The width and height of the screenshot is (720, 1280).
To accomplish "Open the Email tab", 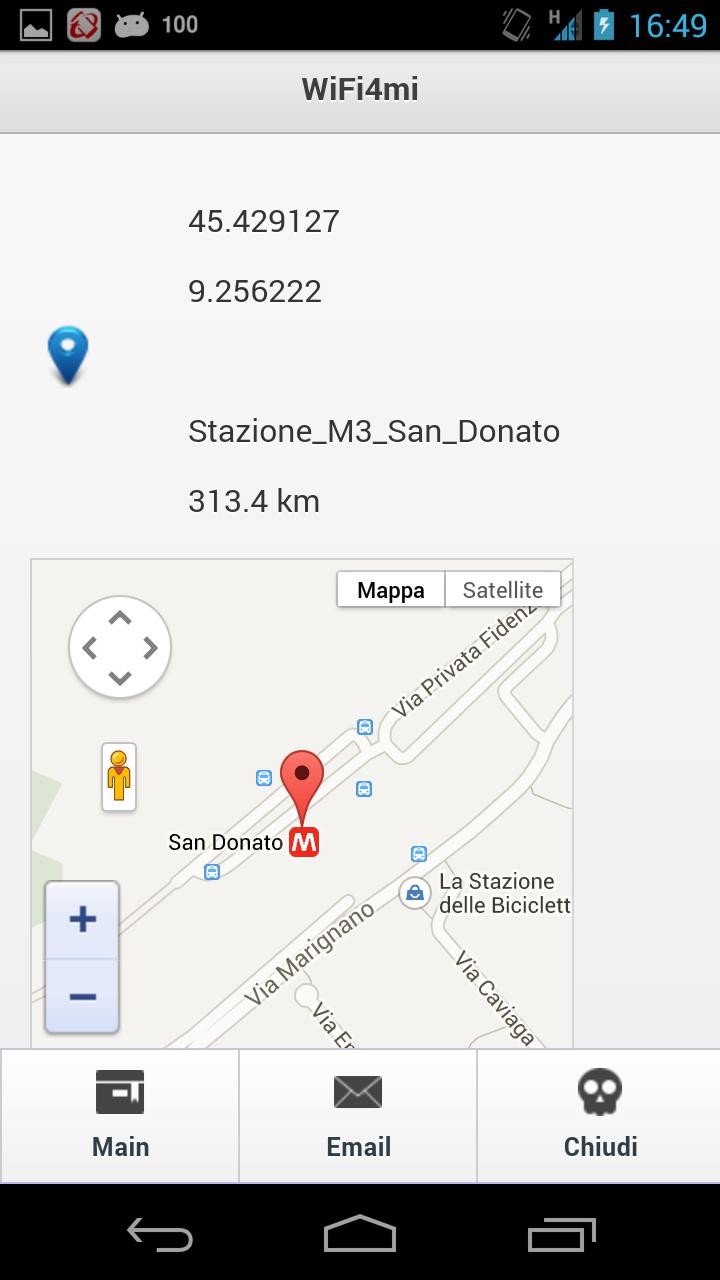I will [x=358, y=1116].
